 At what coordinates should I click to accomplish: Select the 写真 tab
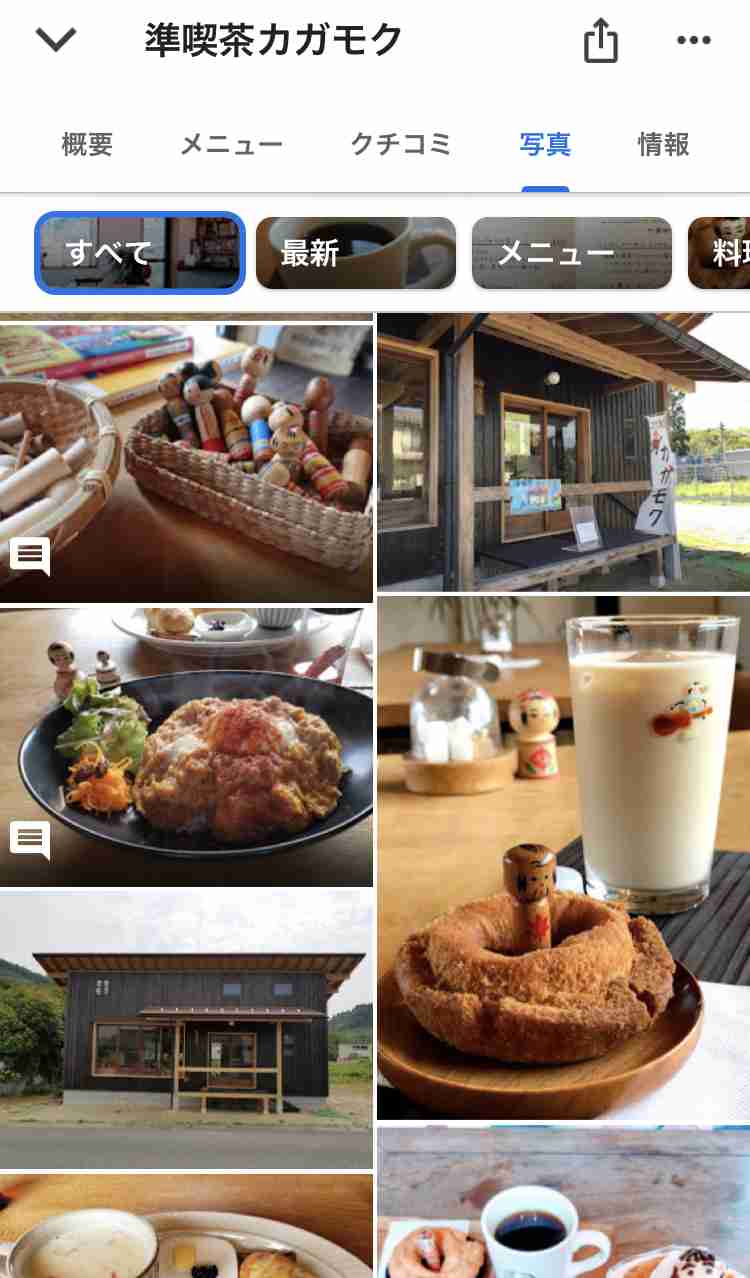545,145
